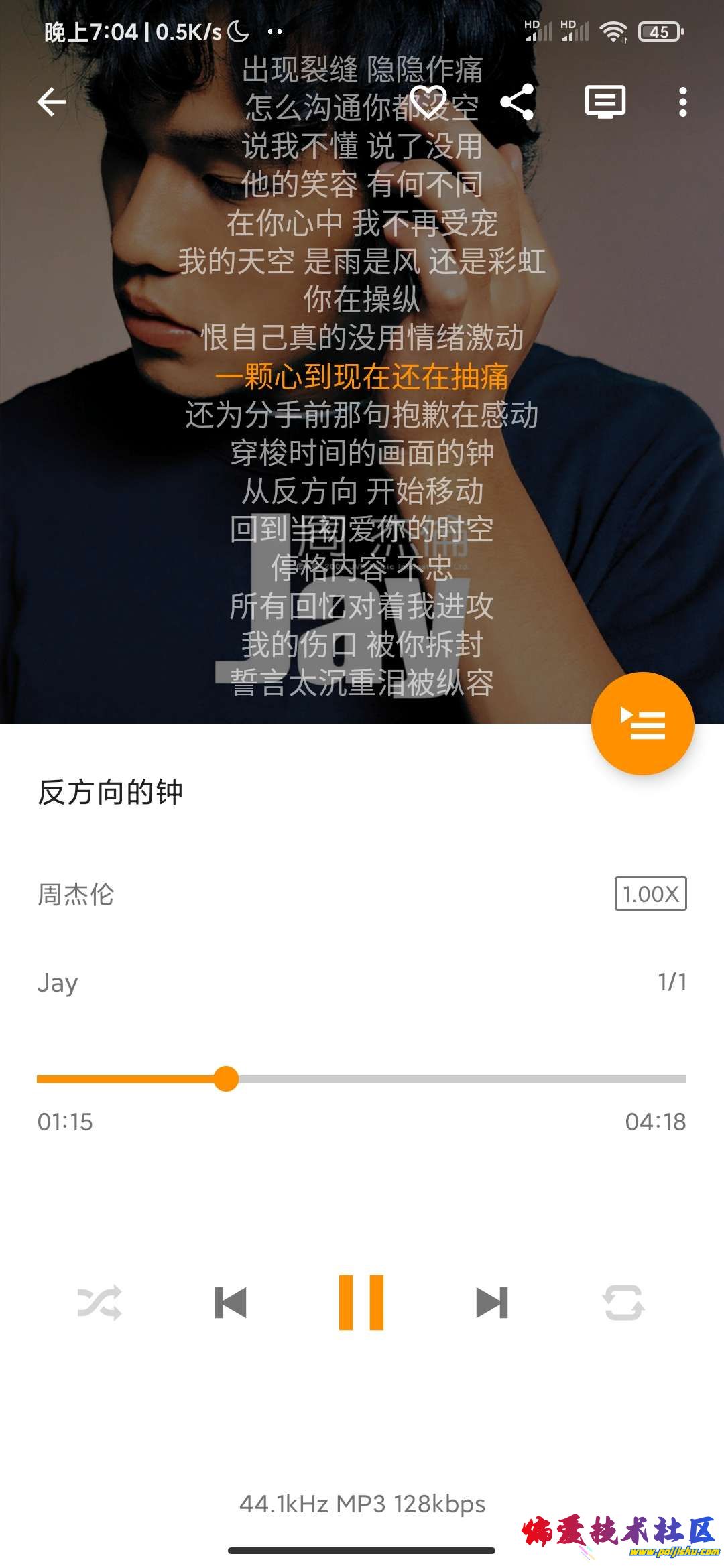Return to the previous track
Viewport: 724px width, 1568px height.
point(231,1303)
